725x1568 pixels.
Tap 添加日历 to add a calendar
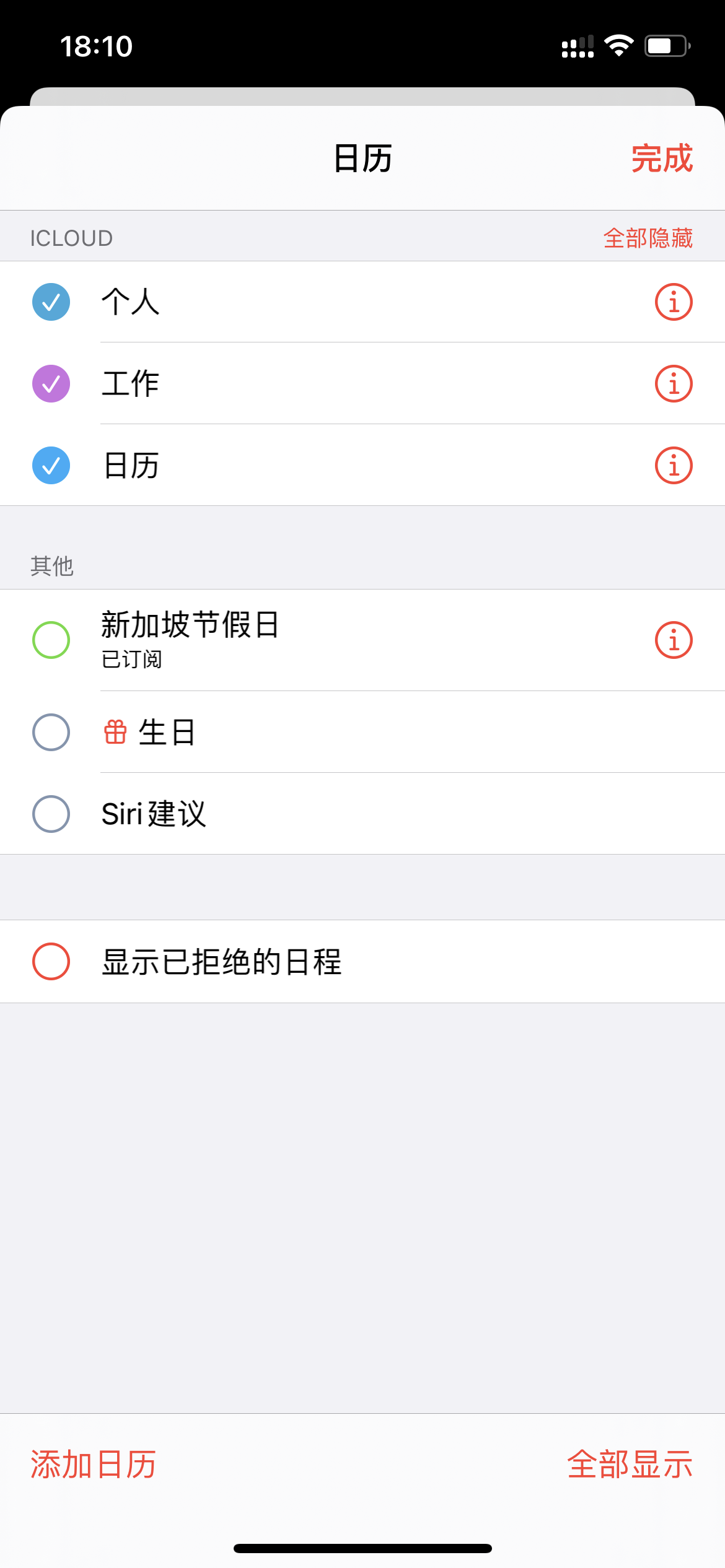click(93, 1465)
